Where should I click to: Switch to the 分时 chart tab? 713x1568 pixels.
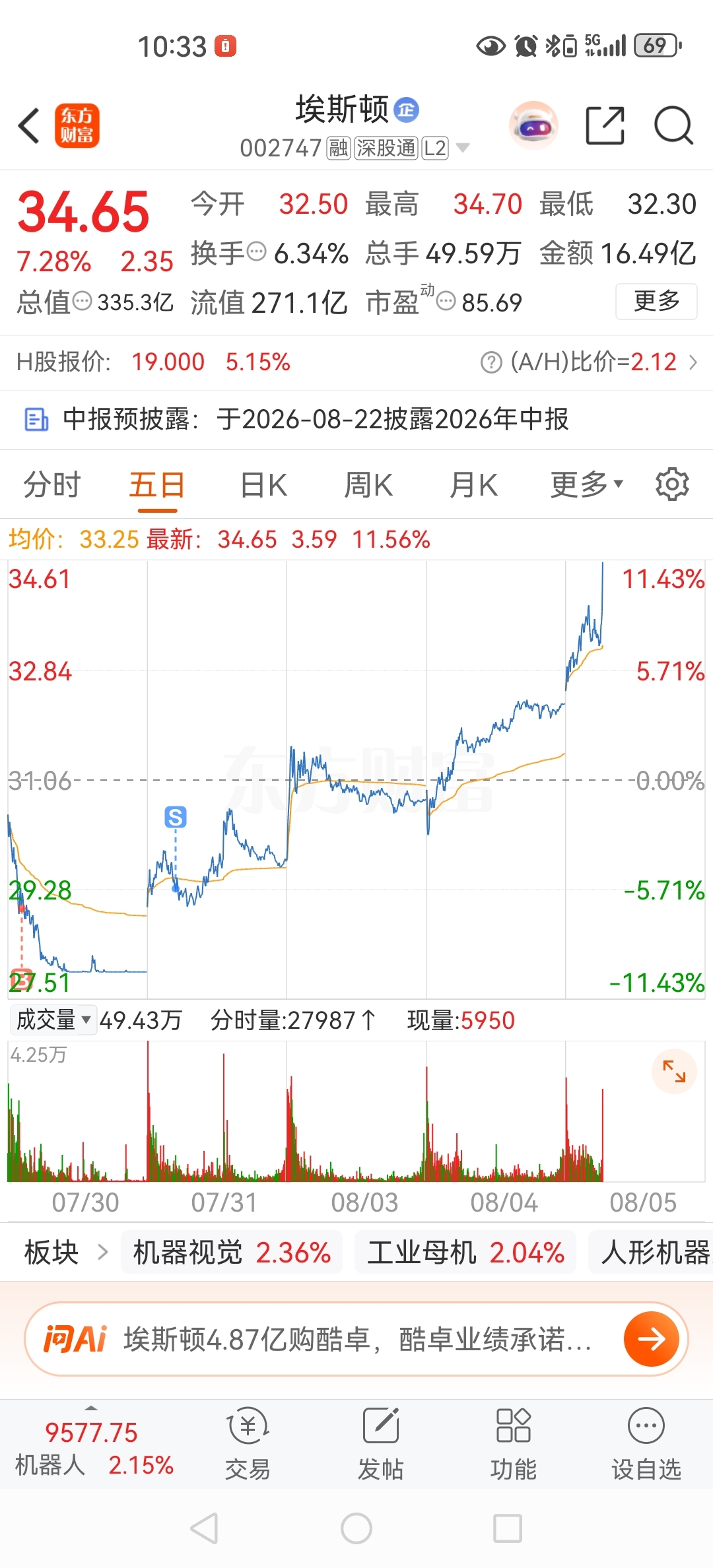click(51, 485)
